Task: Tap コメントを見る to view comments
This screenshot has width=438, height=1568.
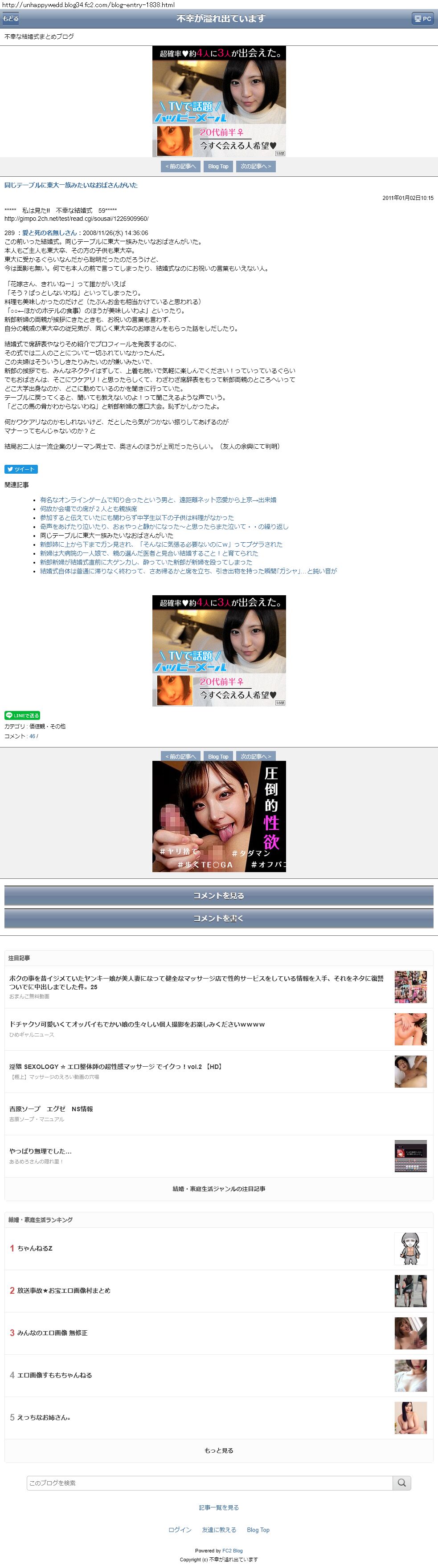Action: pyautogui.click(x=219, y=895)
